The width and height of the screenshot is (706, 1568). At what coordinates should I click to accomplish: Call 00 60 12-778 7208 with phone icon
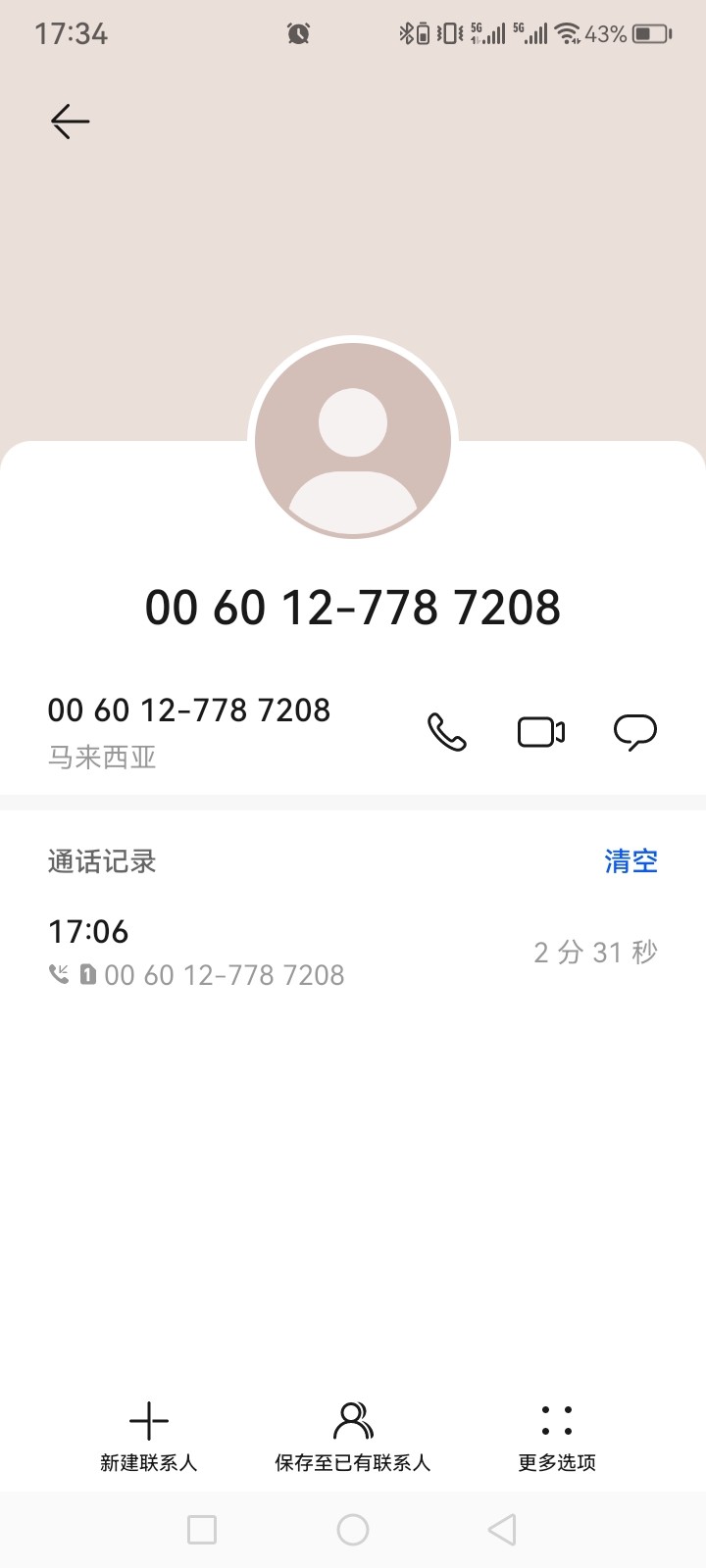(446, 732)
